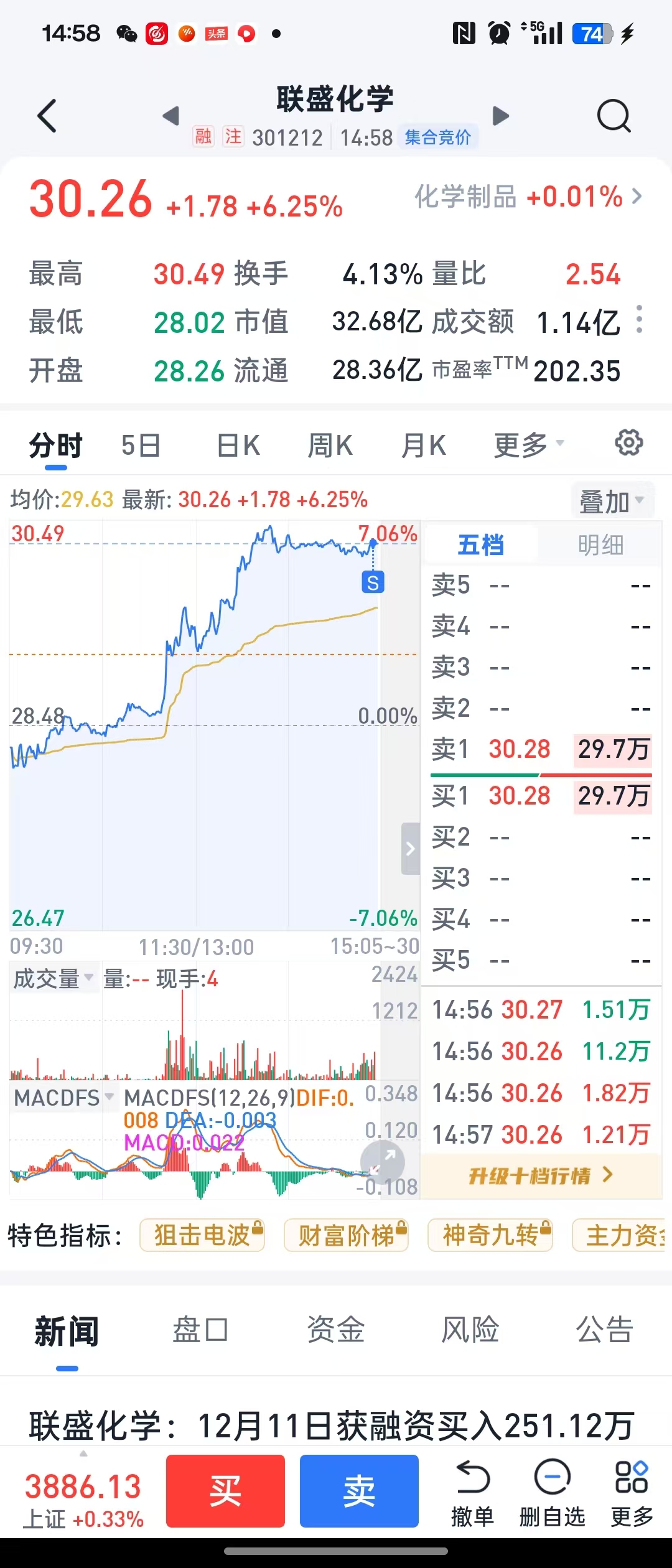Image resolution: width=672 pixels, height=1568 pixels.
Task: Tap the blue 卖 sell button
Action: click(x=359, y=1491)
